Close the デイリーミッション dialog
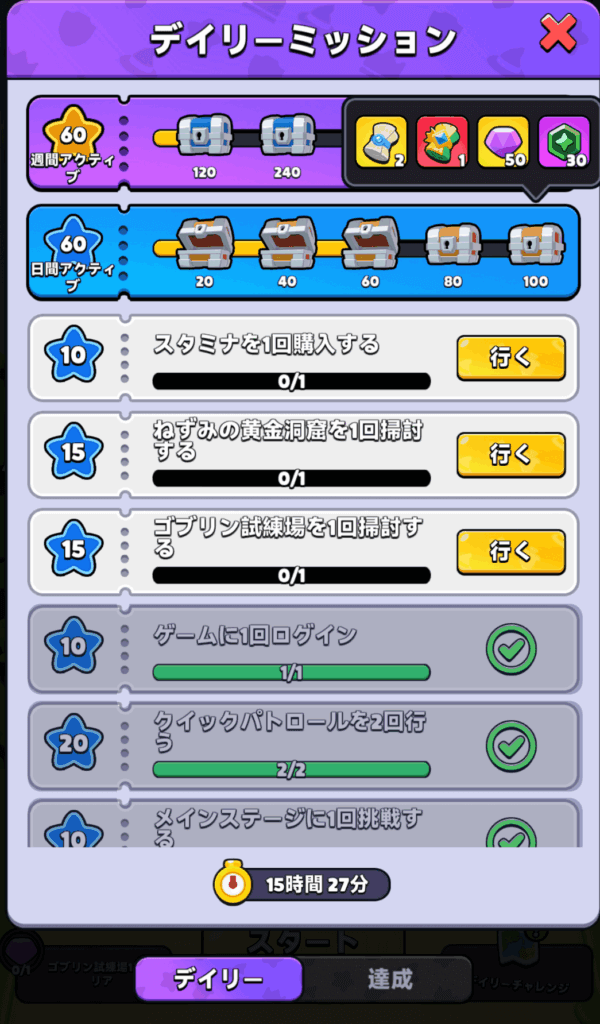The height and width of the screenshot is (1024, 600). 557,36
